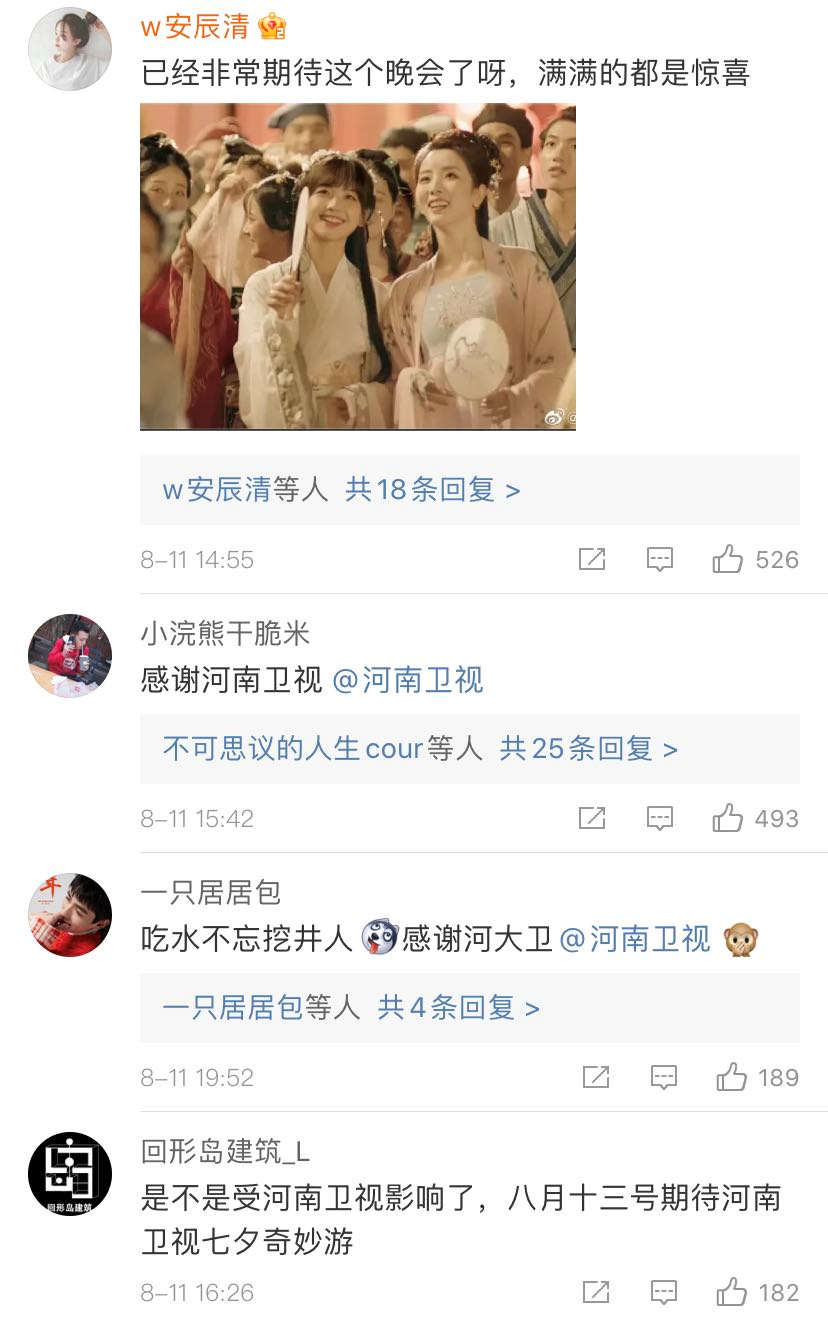Image resolution: width=828 pixels, height=1326 pixels.
Task: Open w安辰清's profile avatar
Action: pos(69,49)
